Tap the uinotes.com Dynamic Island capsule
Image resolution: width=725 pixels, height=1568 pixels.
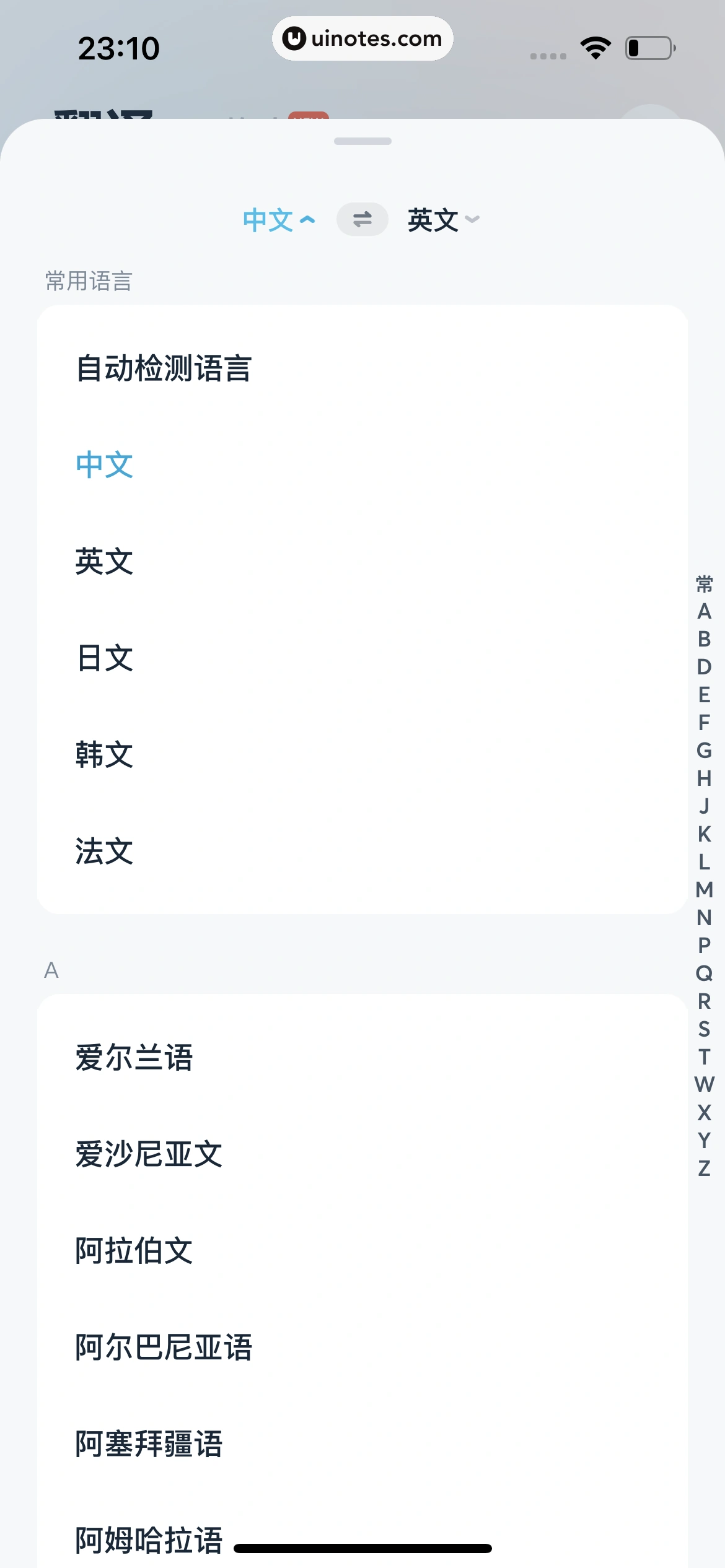point(362,38)
